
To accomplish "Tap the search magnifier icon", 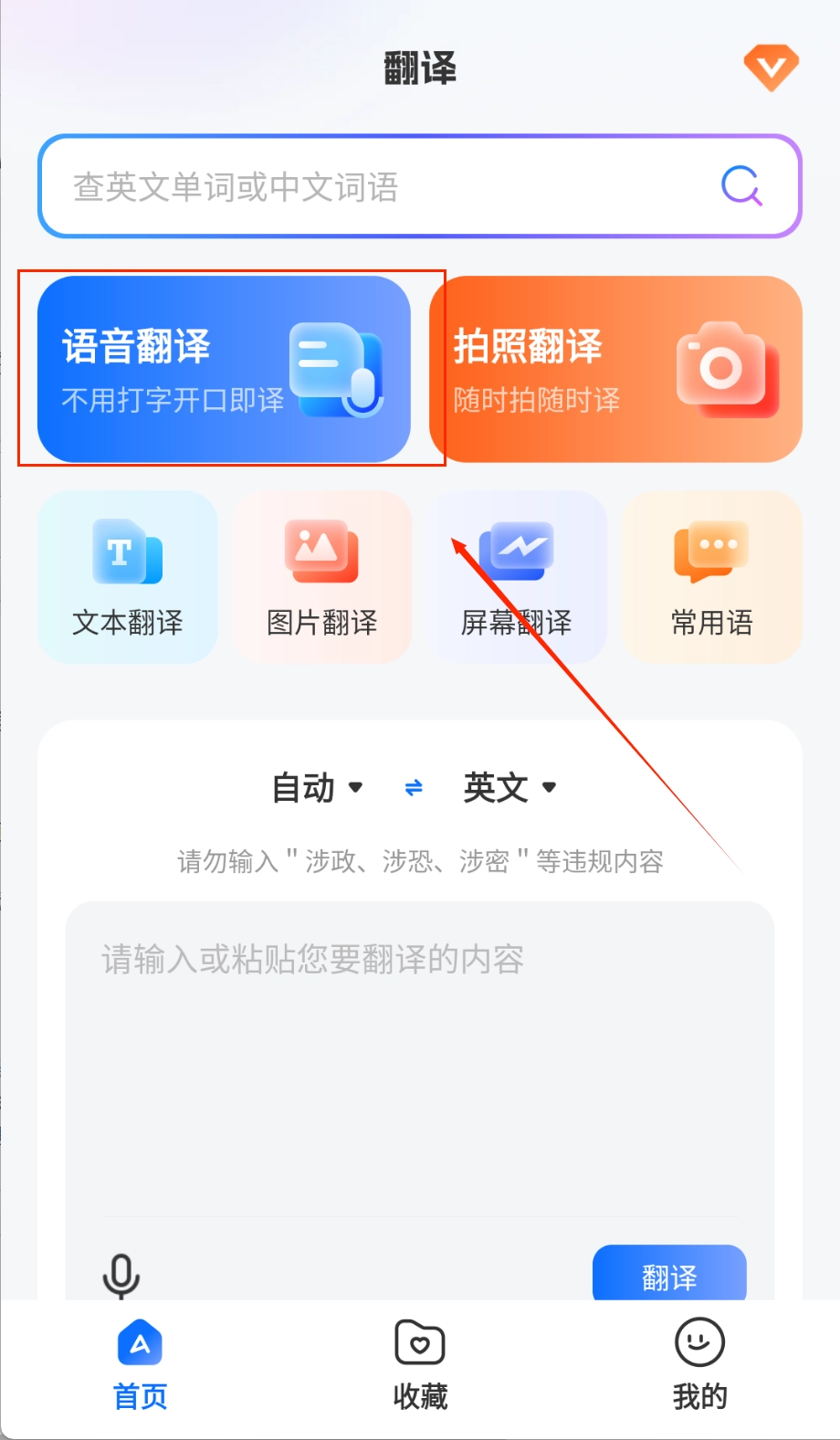I will pos(741,186).
